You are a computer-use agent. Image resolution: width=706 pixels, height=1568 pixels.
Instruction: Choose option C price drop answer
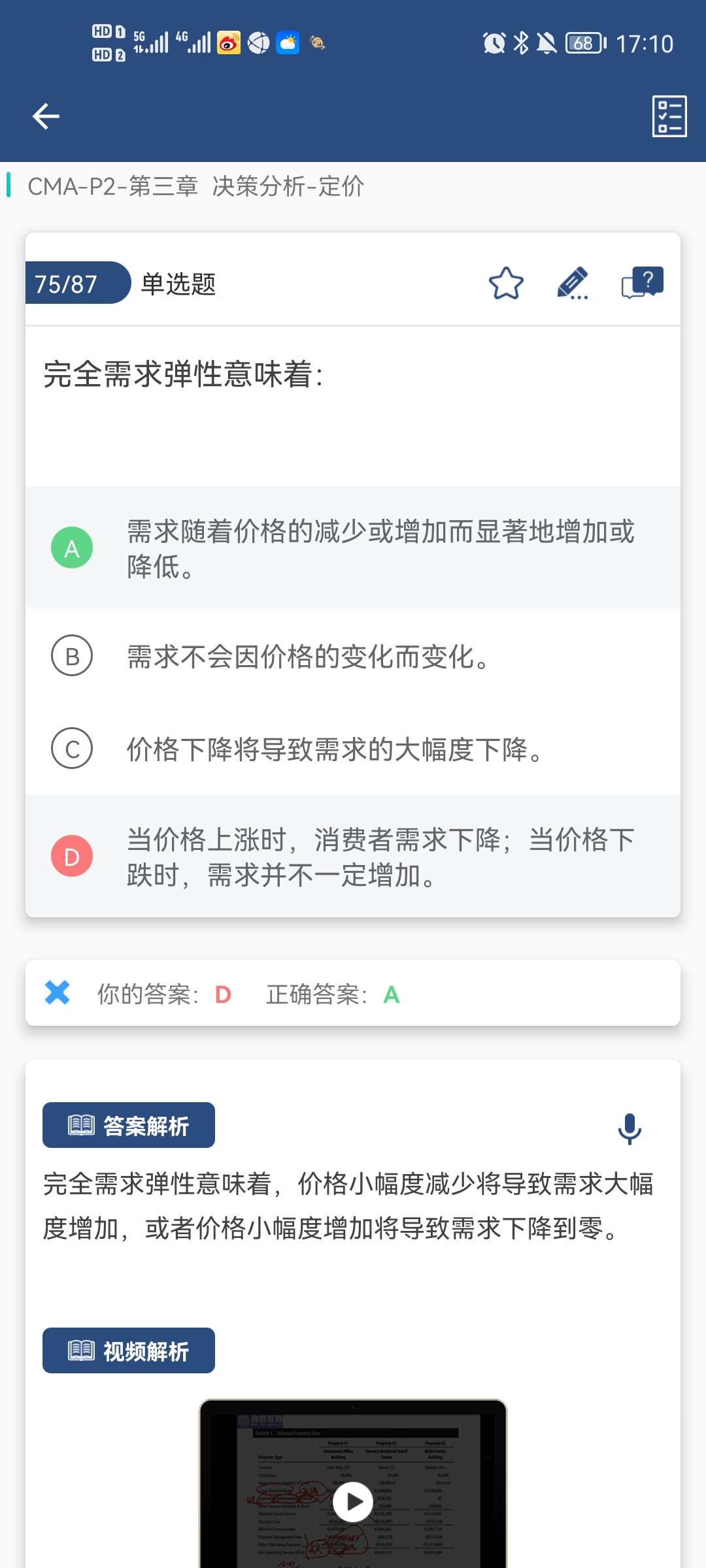tap(353, 749)
